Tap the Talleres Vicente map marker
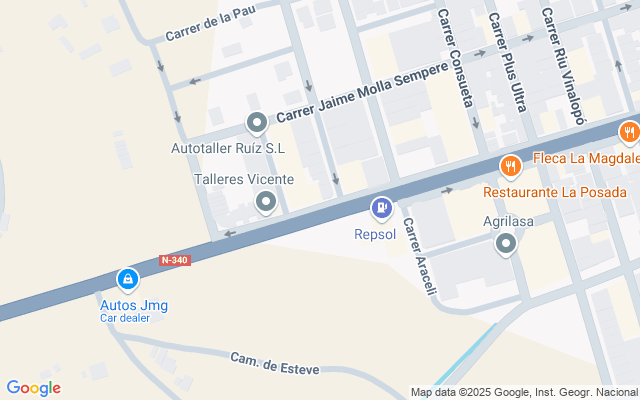The image size is (640, 400). click(266, 203)
